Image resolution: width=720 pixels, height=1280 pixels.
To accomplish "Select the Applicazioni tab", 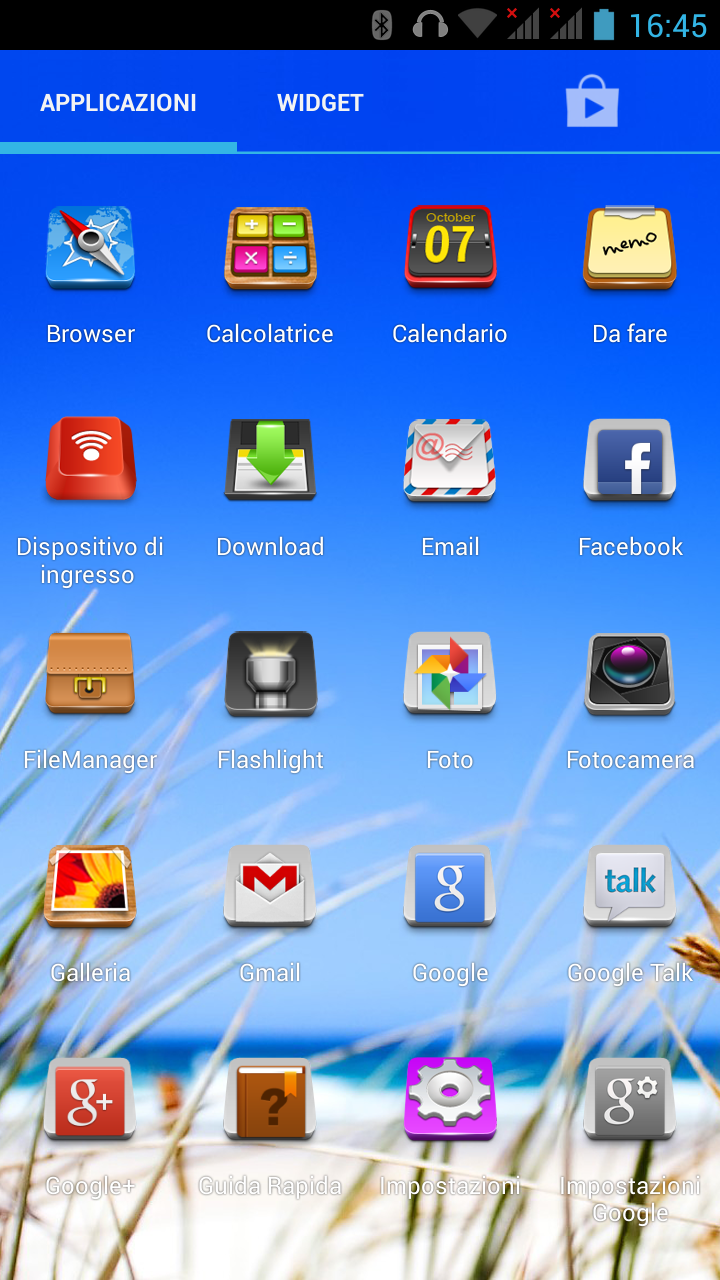I will point(118,103).
